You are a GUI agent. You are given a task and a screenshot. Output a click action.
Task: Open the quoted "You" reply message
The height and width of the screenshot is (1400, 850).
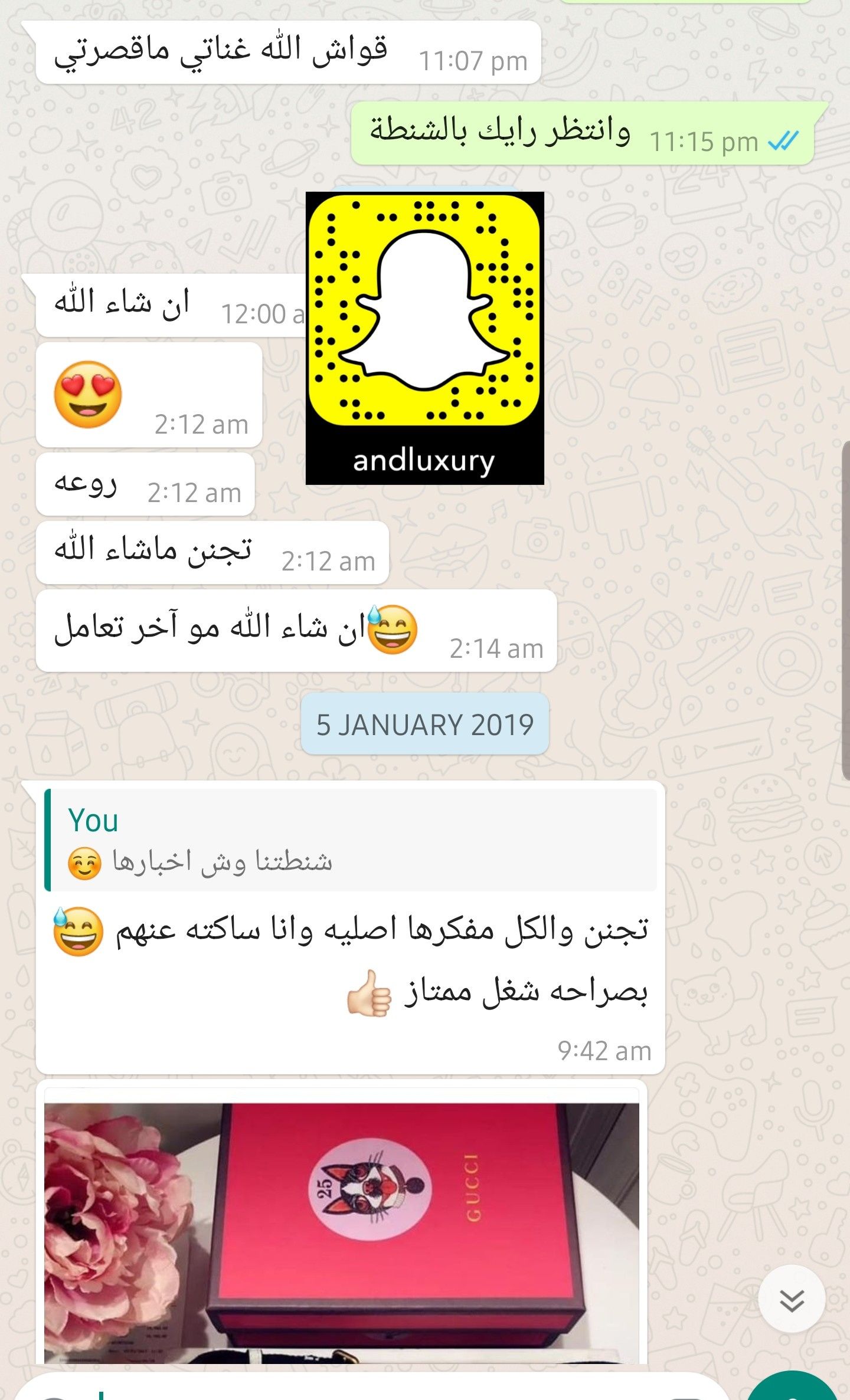[351, 841]
